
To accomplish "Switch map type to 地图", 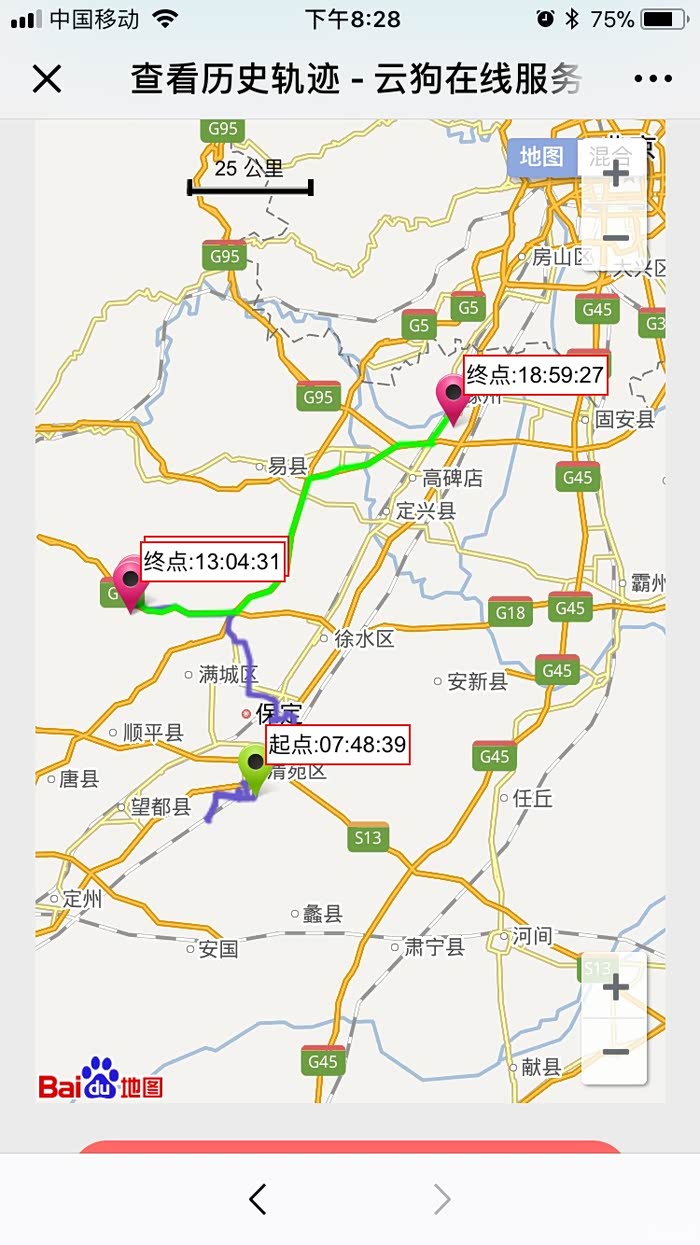I will pyautogui.click(x=542, y=157).
